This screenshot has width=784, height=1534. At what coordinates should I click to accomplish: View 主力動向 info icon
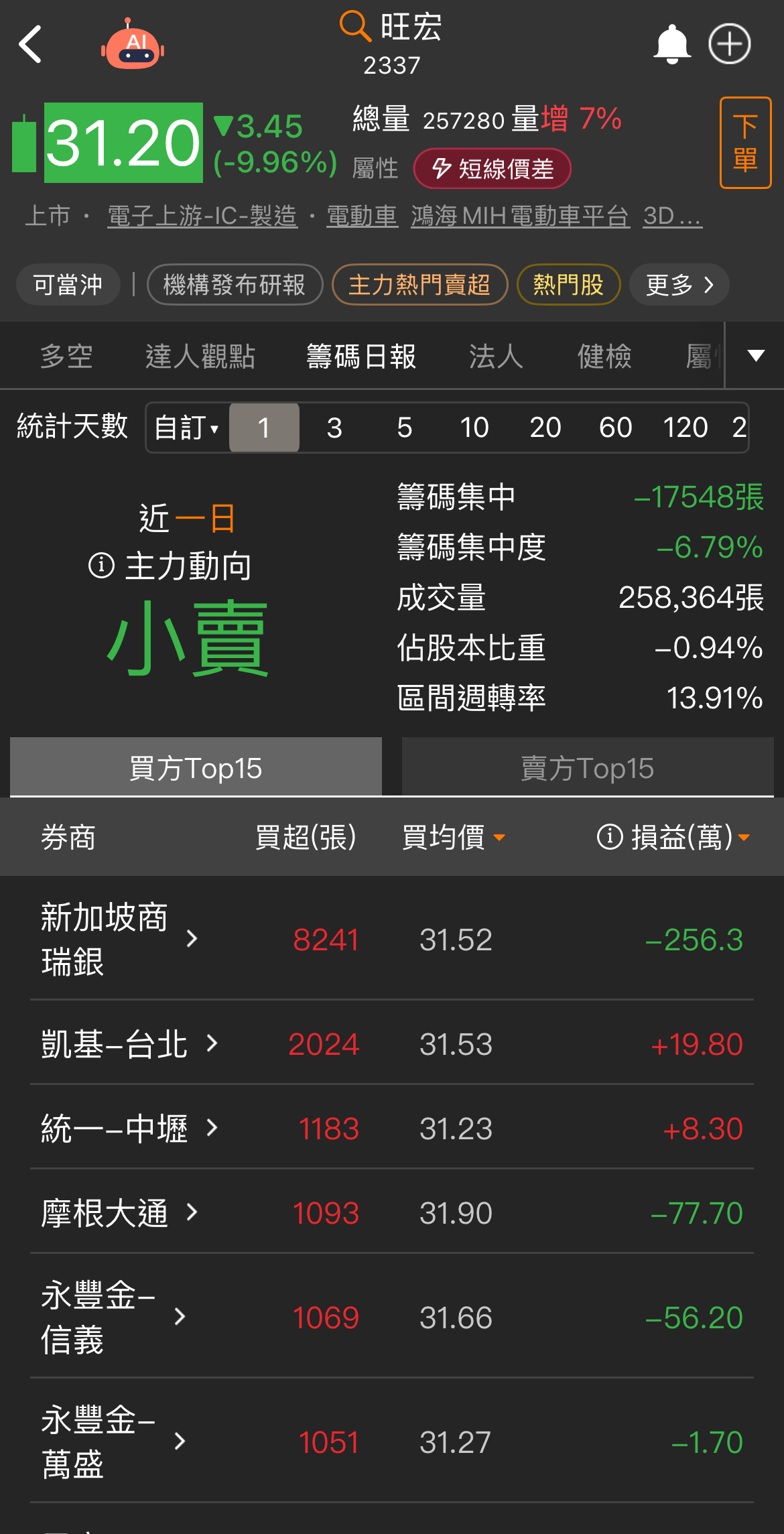tap(101, 566)
